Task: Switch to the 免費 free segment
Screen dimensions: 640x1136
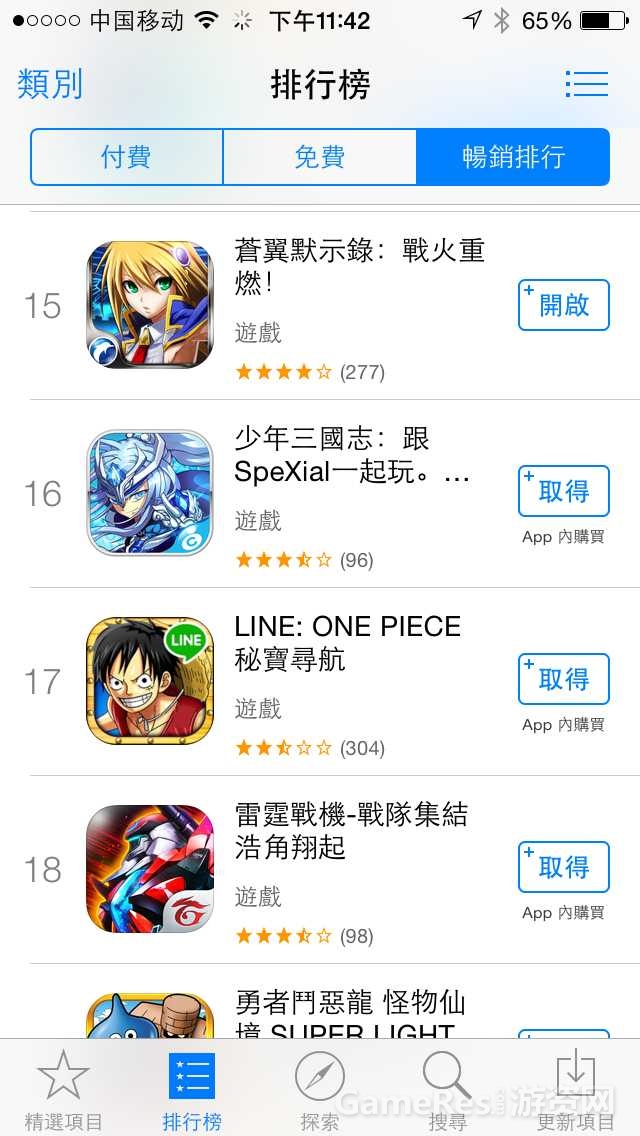Action: 319,157
